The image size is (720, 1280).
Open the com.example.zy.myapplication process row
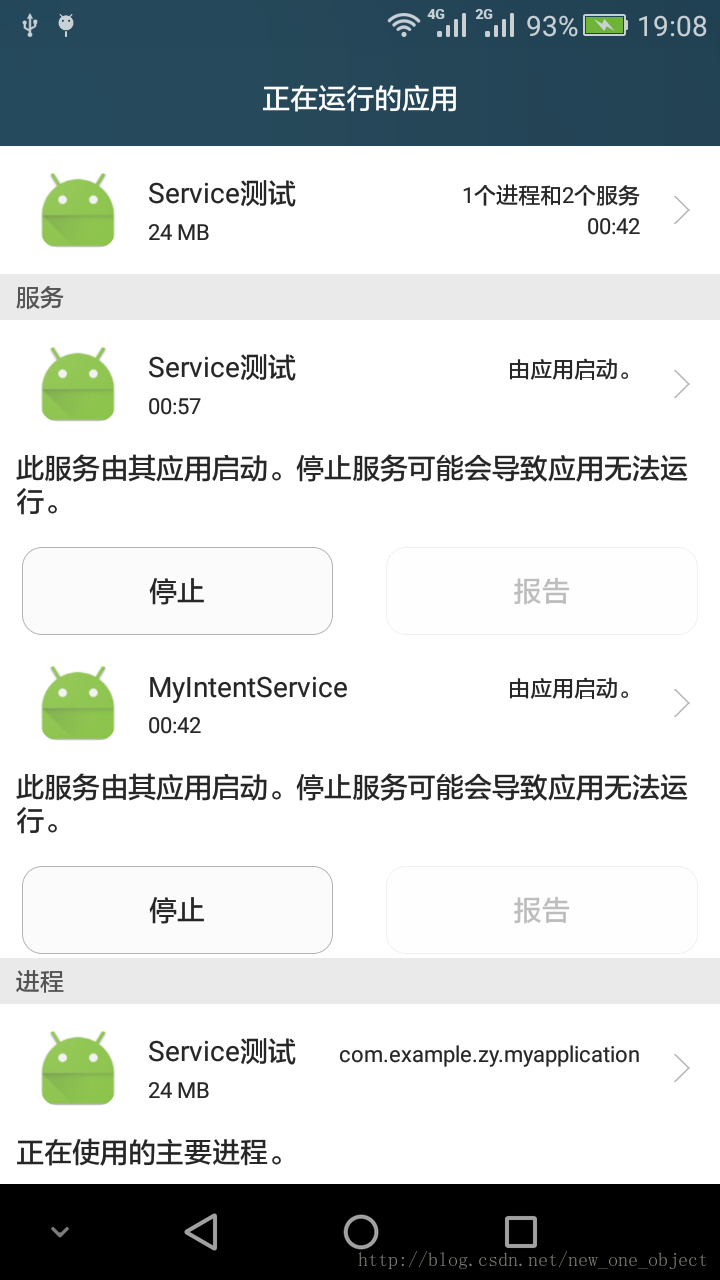tap(360, 1069)
